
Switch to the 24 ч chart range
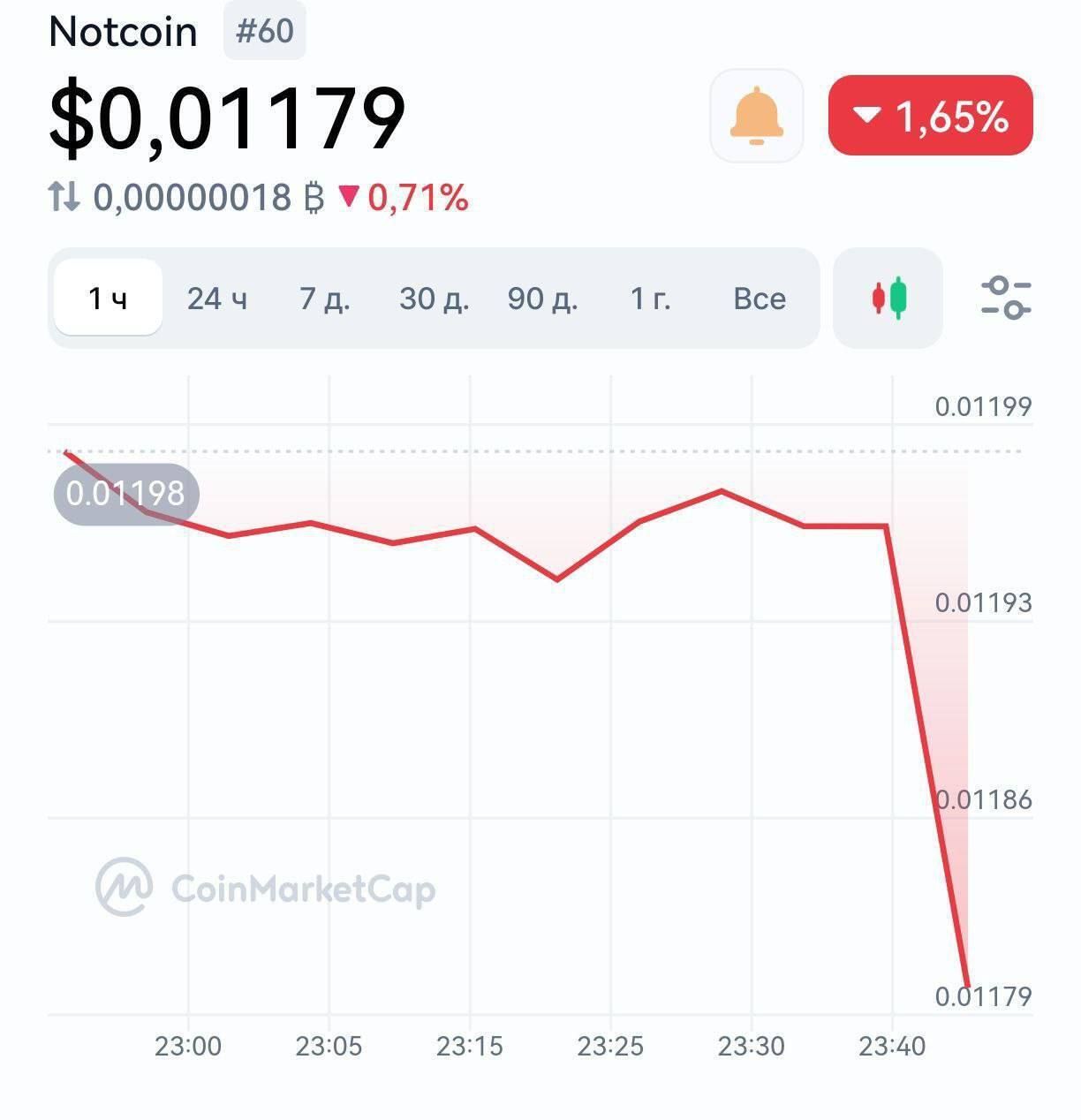coord(216,299)
